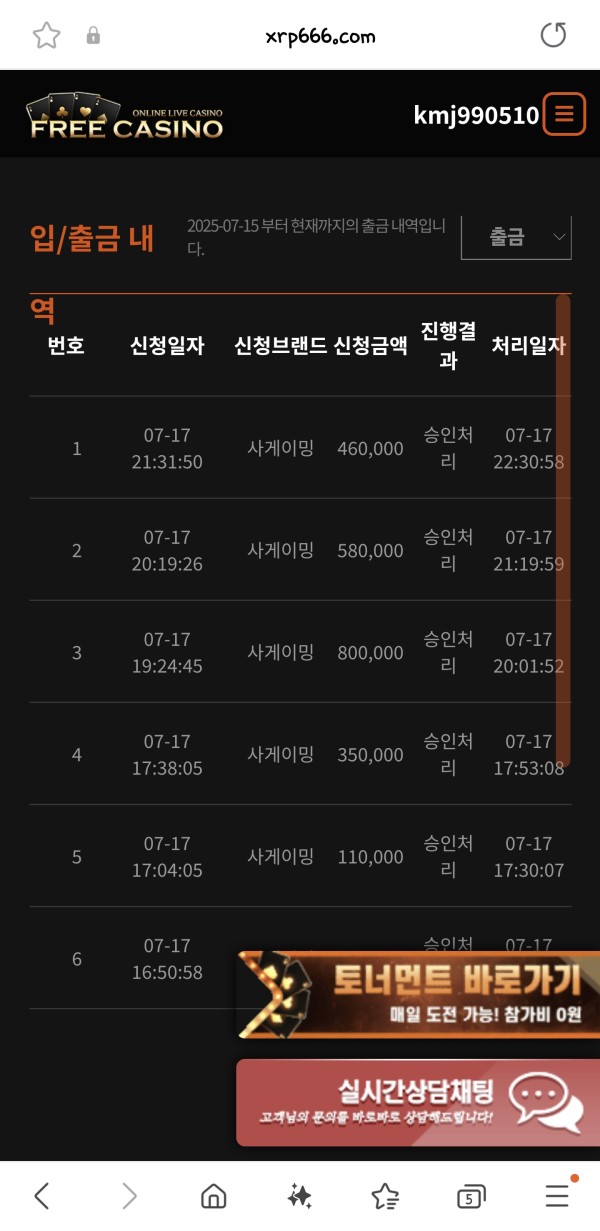Expand the 출금 dropdown filter
Viewport: 600px width, 1231px height.
click(x=516, y=237)
